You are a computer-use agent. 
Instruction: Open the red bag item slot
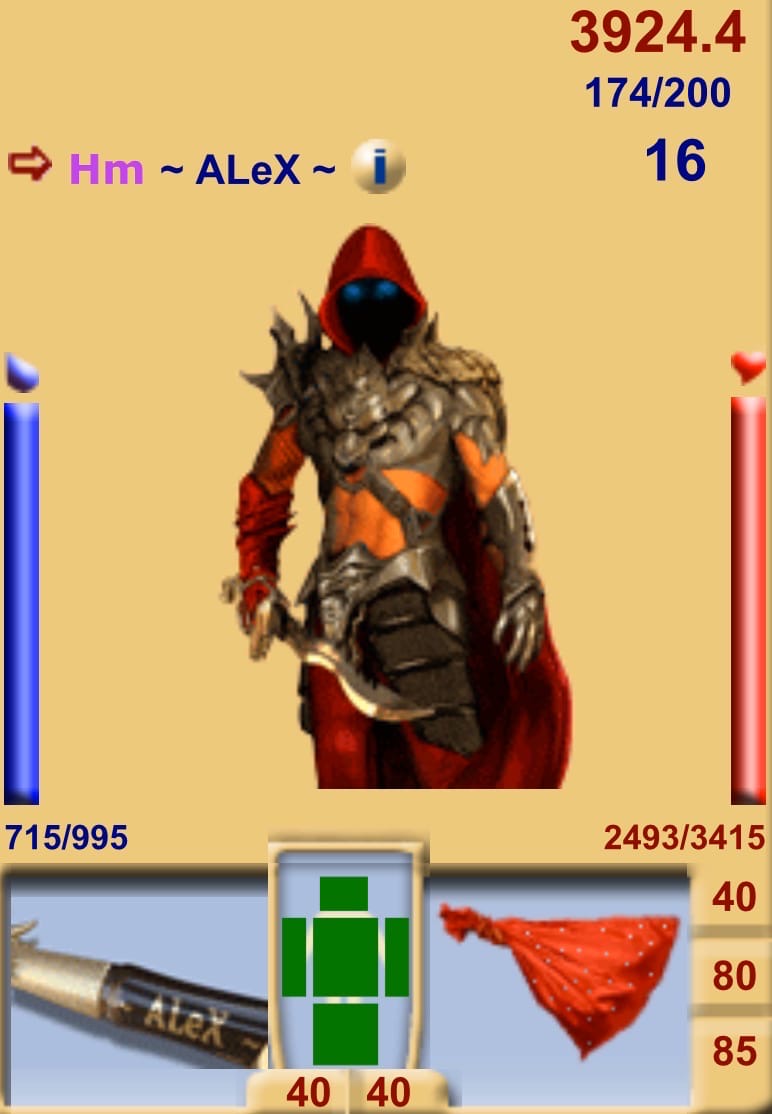560,975
